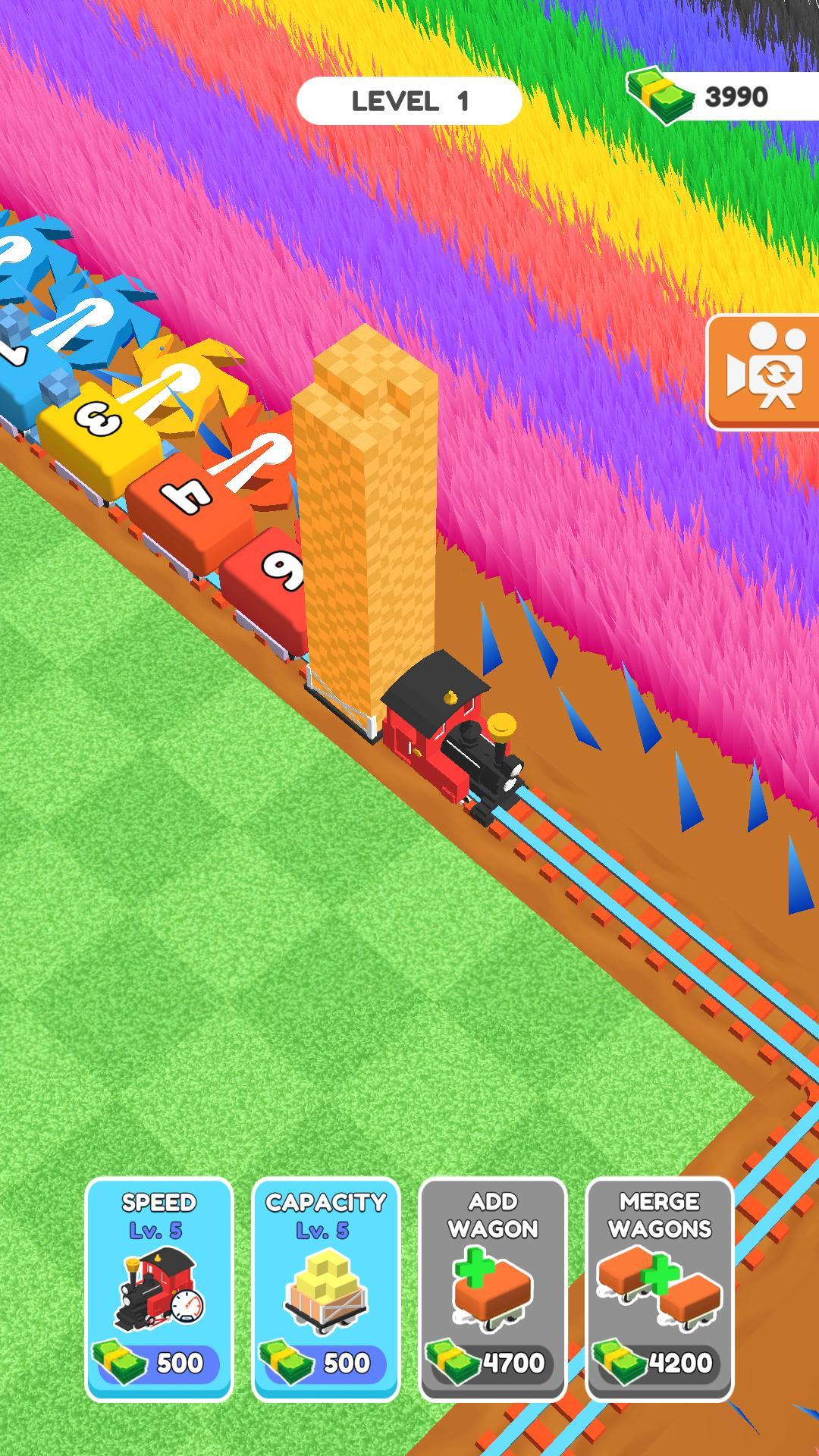Viewport: 819px width, 1456px height.
Task: Tap the Merge Wagons button
Action: tap(660, 1289)
